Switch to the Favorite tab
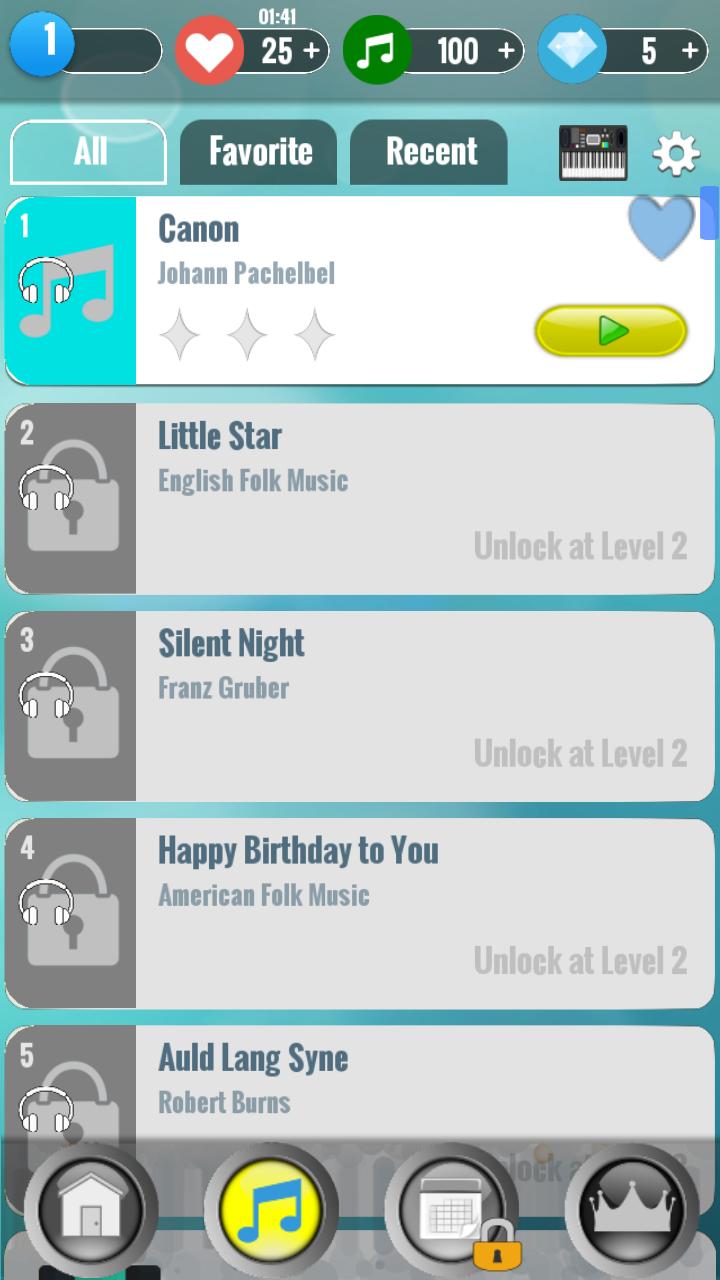Viewport: 720px width, 1280px height. (258, 152)
